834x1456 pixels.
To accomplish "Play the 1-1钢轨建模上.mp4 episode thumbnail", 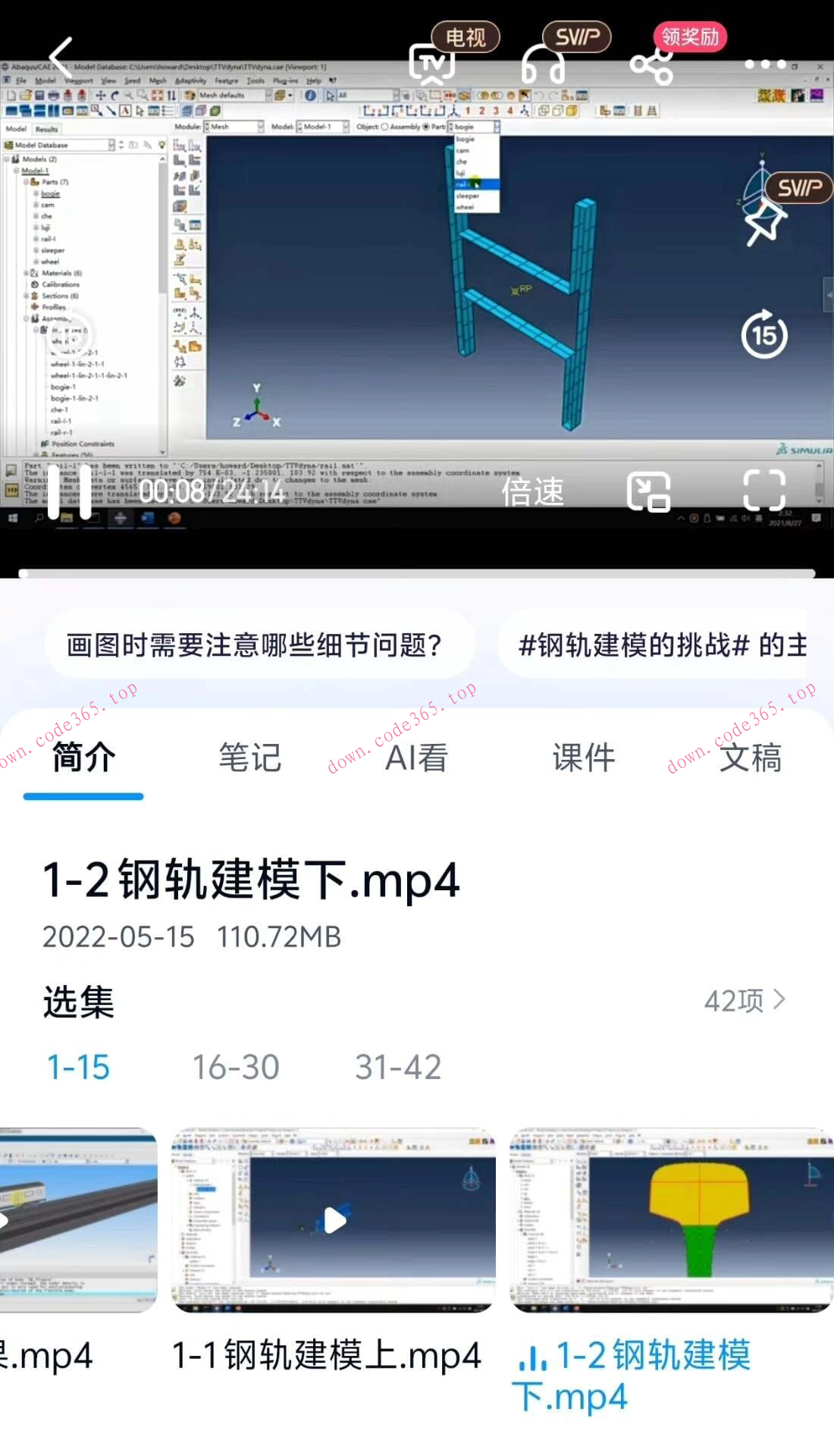I will click(332, 1221).
